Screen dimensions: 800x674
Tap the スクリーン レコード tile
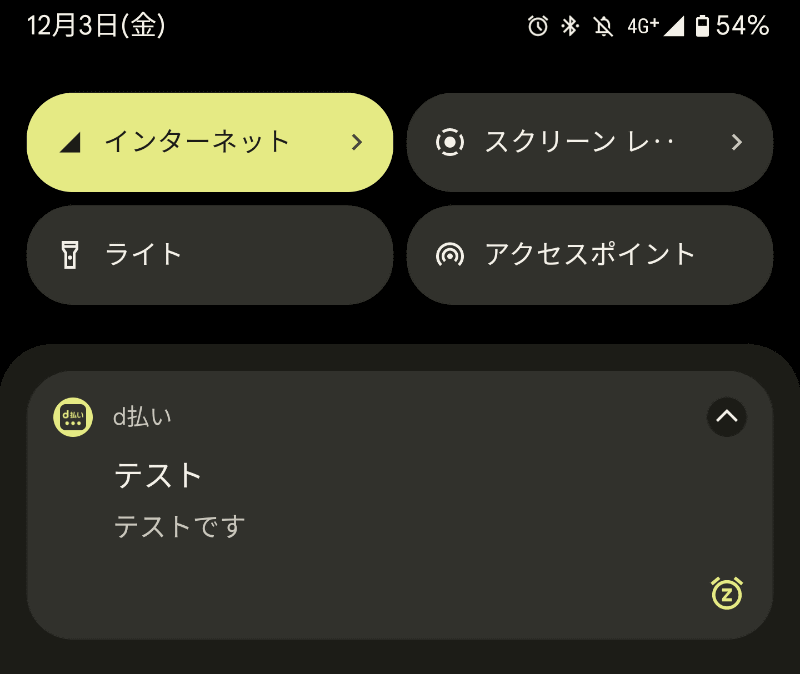[589, 142]
